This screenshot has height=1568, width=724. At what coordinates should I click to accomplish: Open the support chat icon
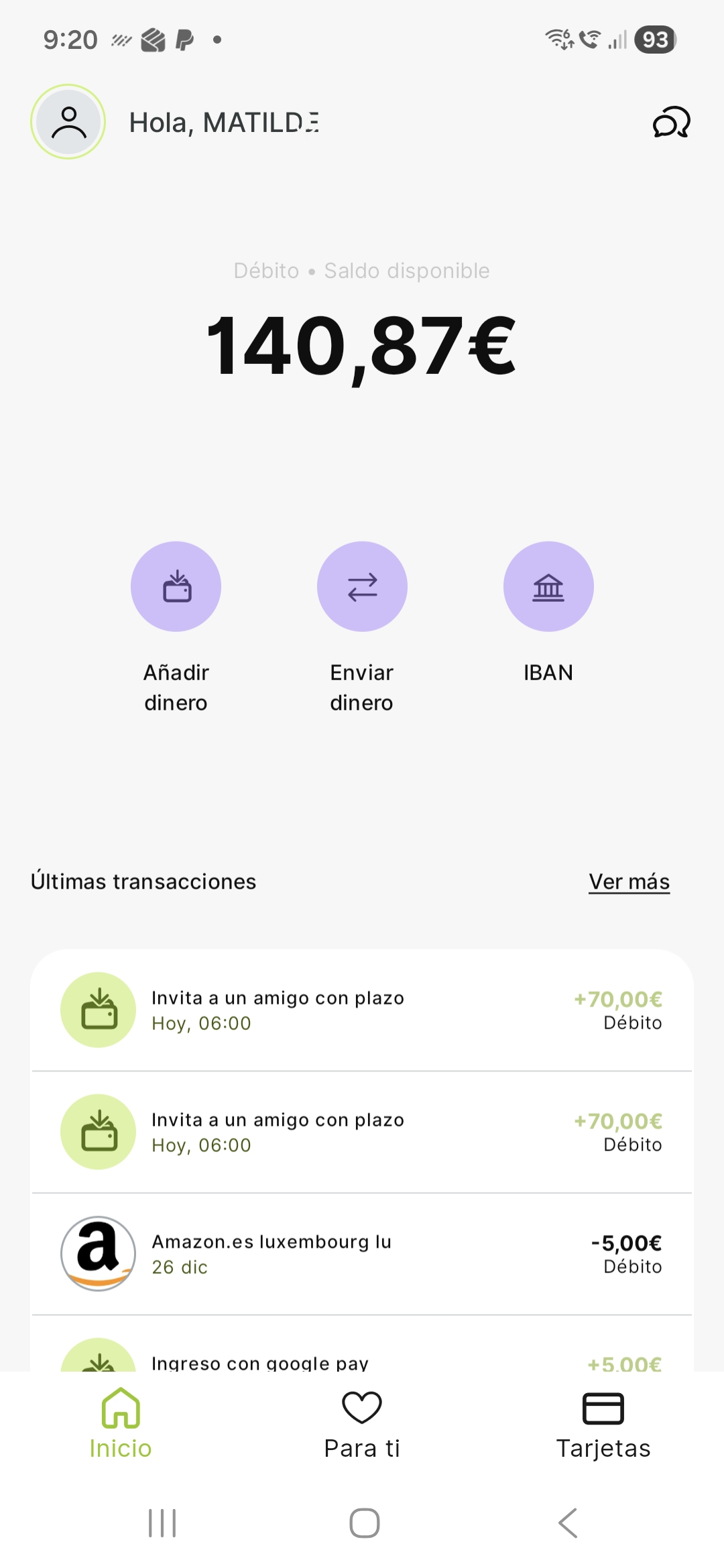(x=671, y=122)
